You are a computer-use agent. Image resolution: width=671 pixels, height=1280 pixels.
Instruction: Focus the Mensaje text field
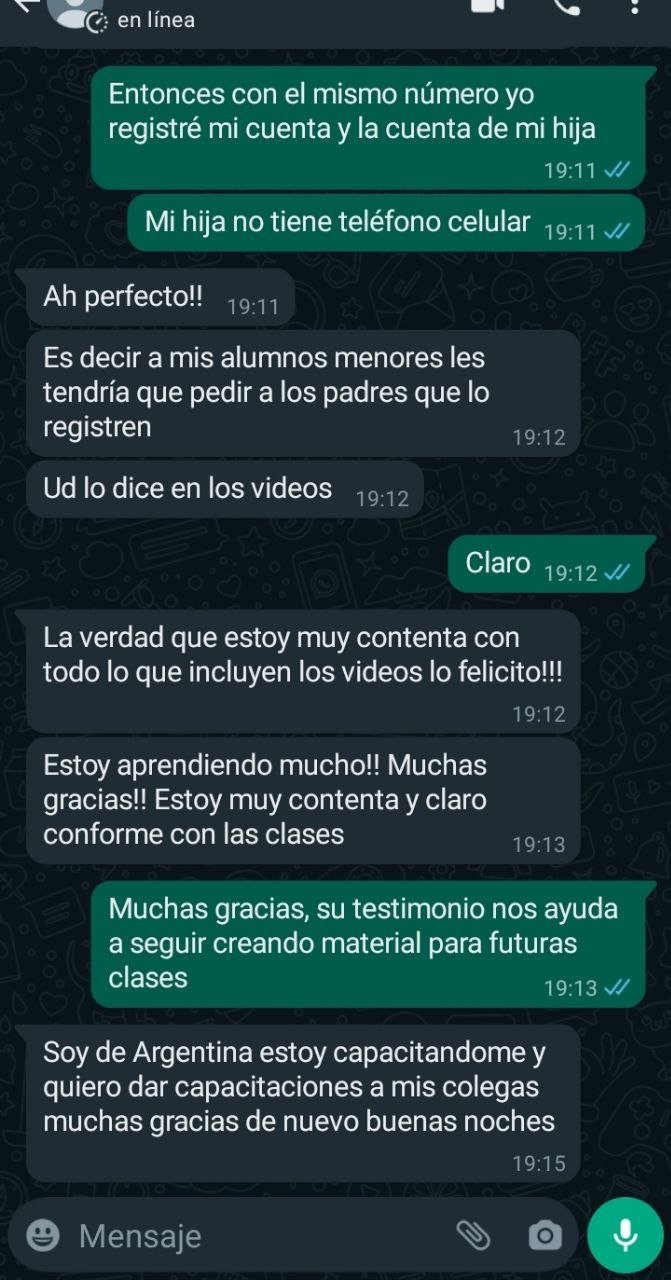[x=250, y=1236]
